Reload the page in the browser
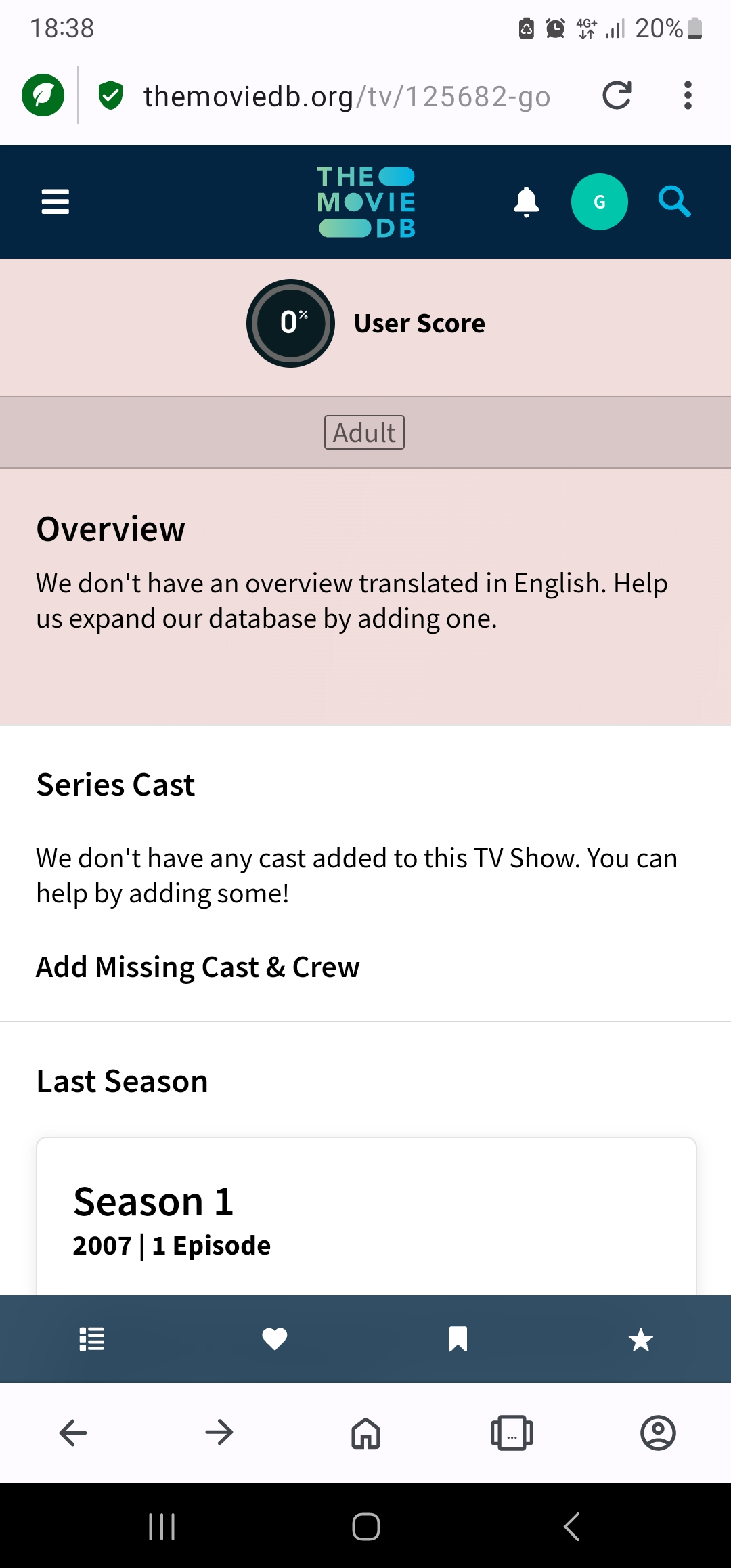This screenshot has width=731, height=1568. pyautogui.click(x=617, y=95)
